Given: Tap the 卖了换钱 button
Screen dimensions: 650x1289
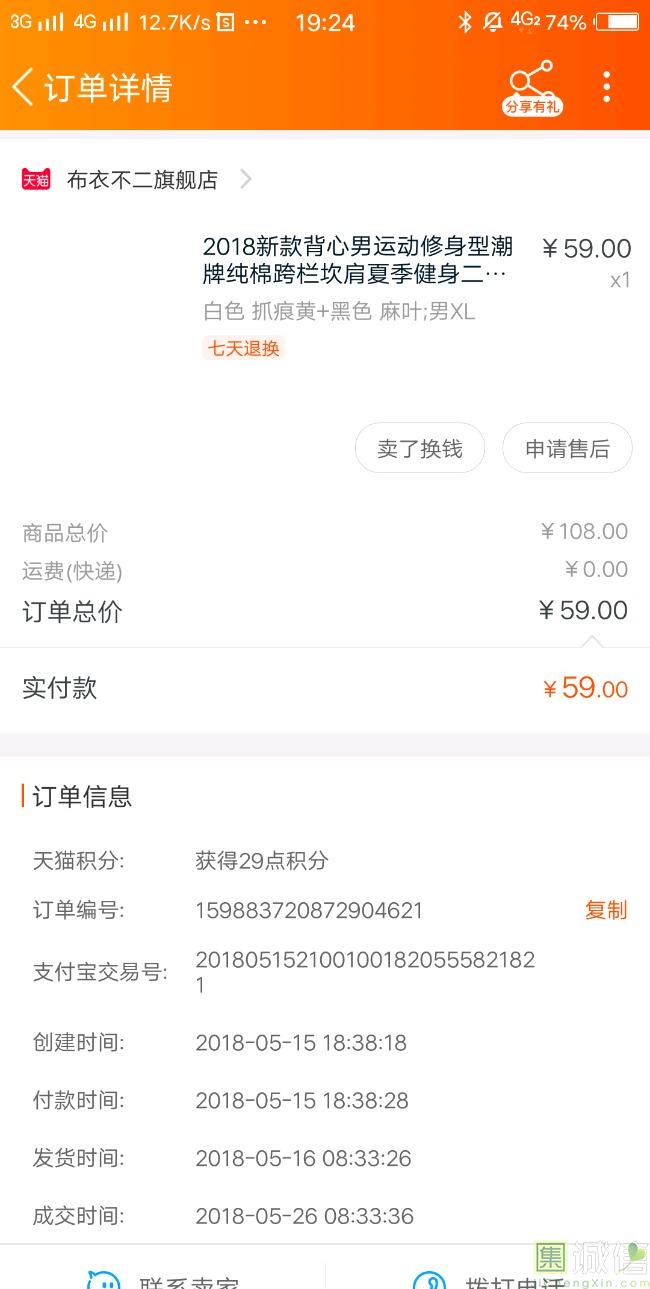Looking at the screenshot, I should click(420, 449).
